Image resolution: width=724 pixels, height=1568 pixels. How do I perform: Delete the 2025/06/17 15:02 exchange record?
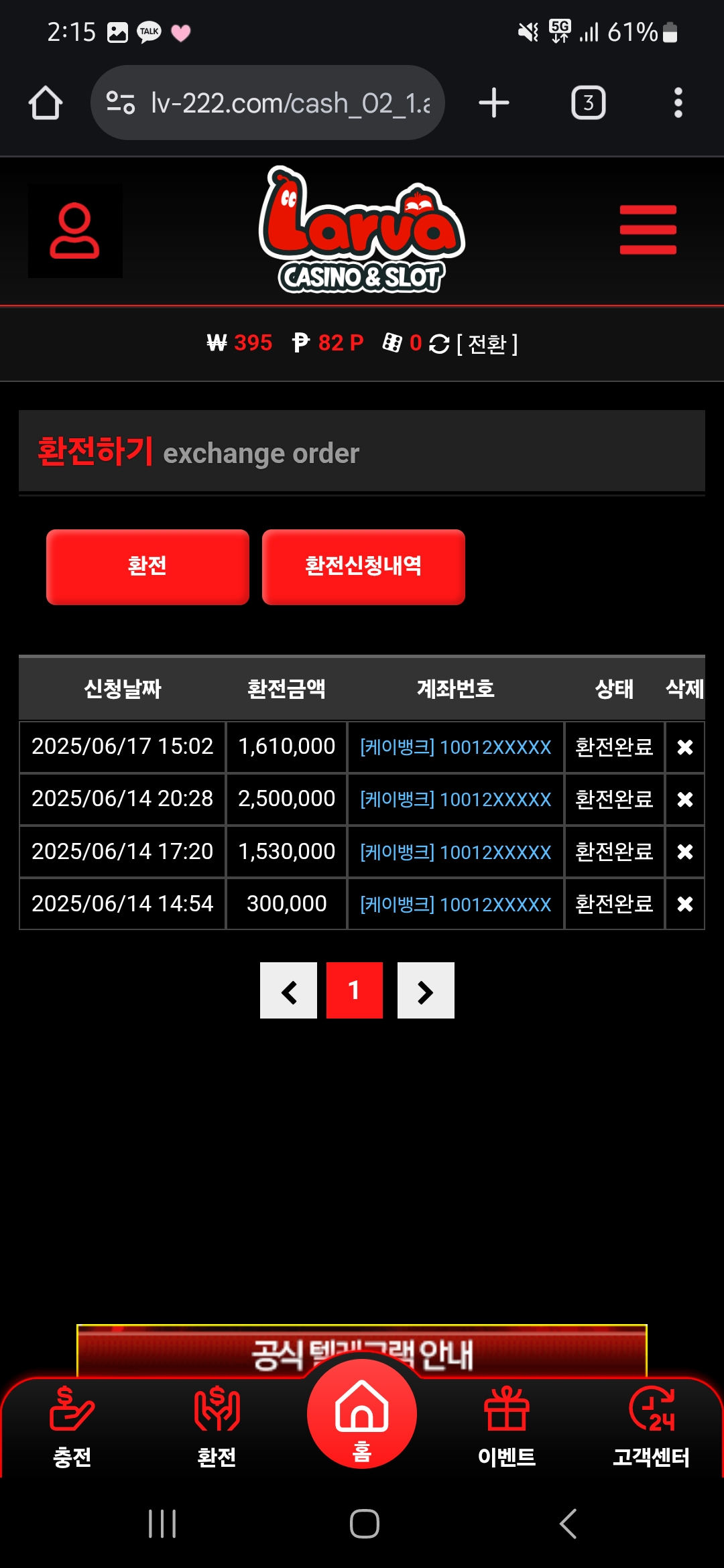(684, 747)
